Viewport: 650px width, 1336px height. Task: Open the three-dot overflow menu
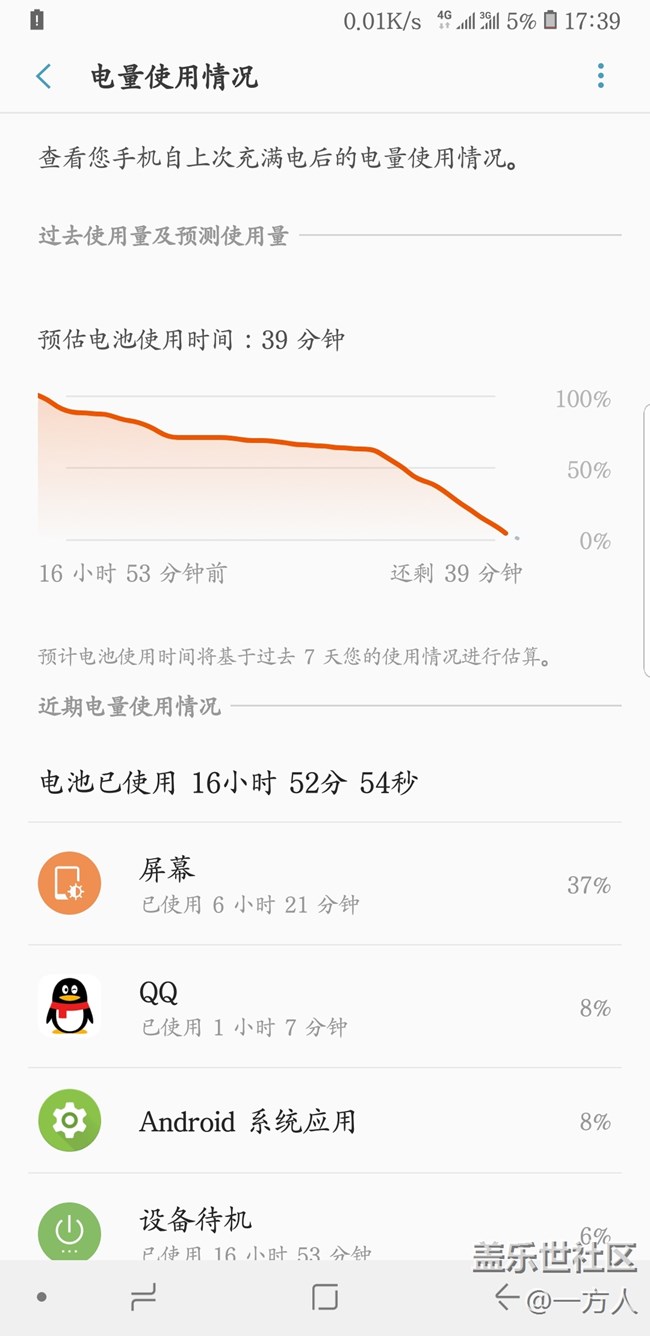(x=600, y=76)
